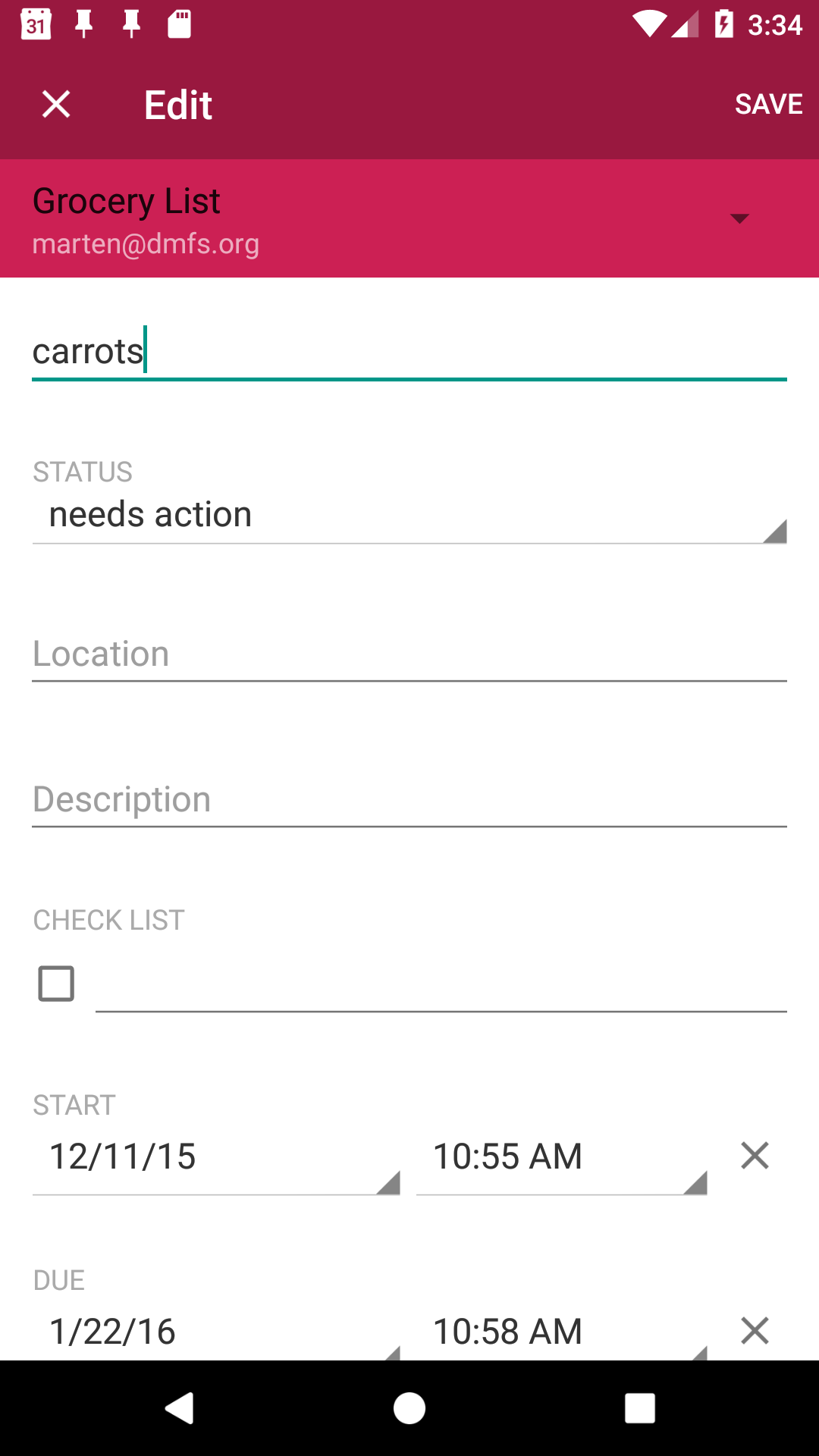This screenshot has width=819, height=1456.
Task: Tap the Recents navigation button
Action: click(640, 1408)
